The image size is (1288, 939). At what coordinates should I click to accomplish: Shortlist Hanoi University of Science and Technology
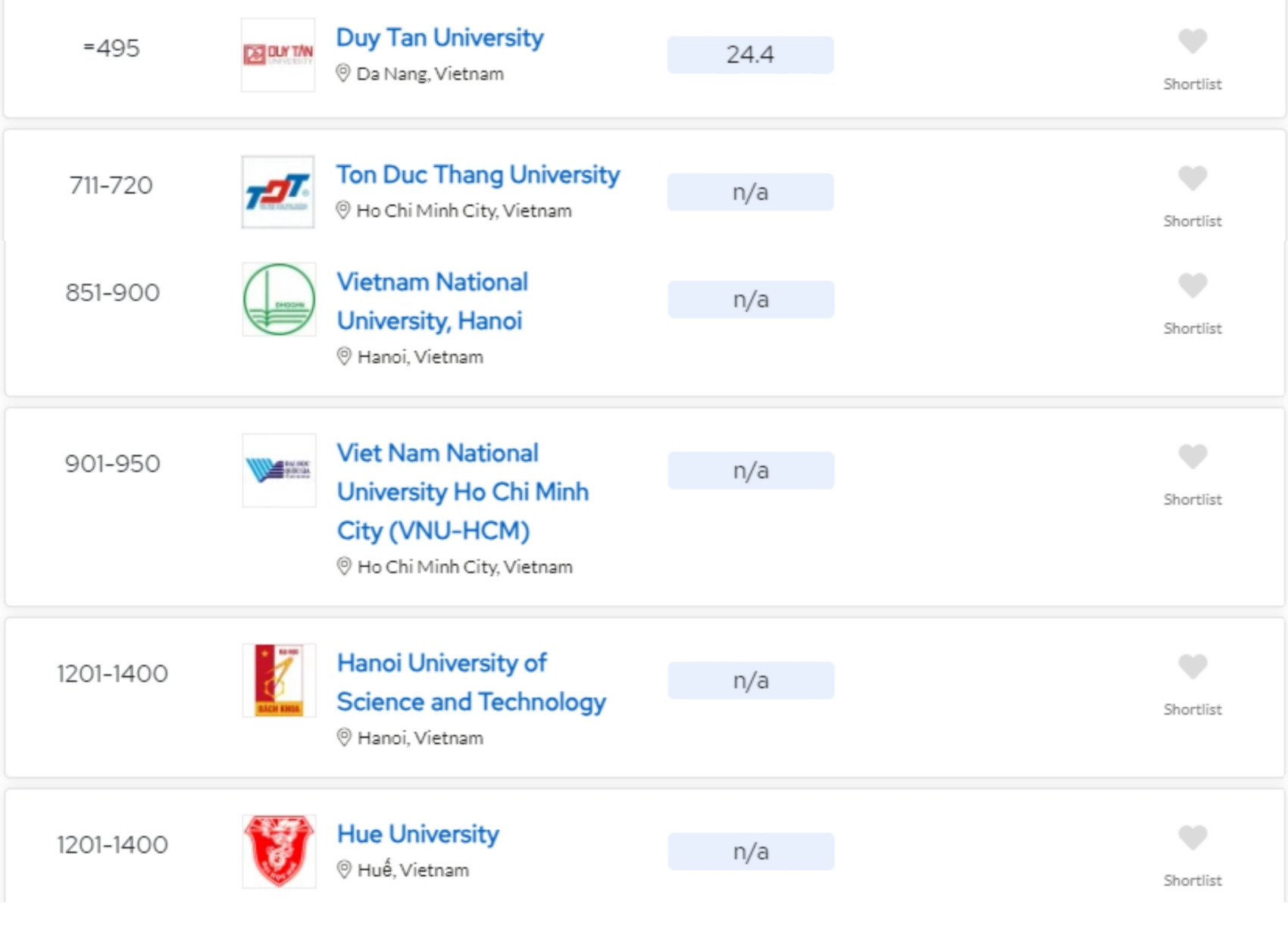tap(1192, 667)
